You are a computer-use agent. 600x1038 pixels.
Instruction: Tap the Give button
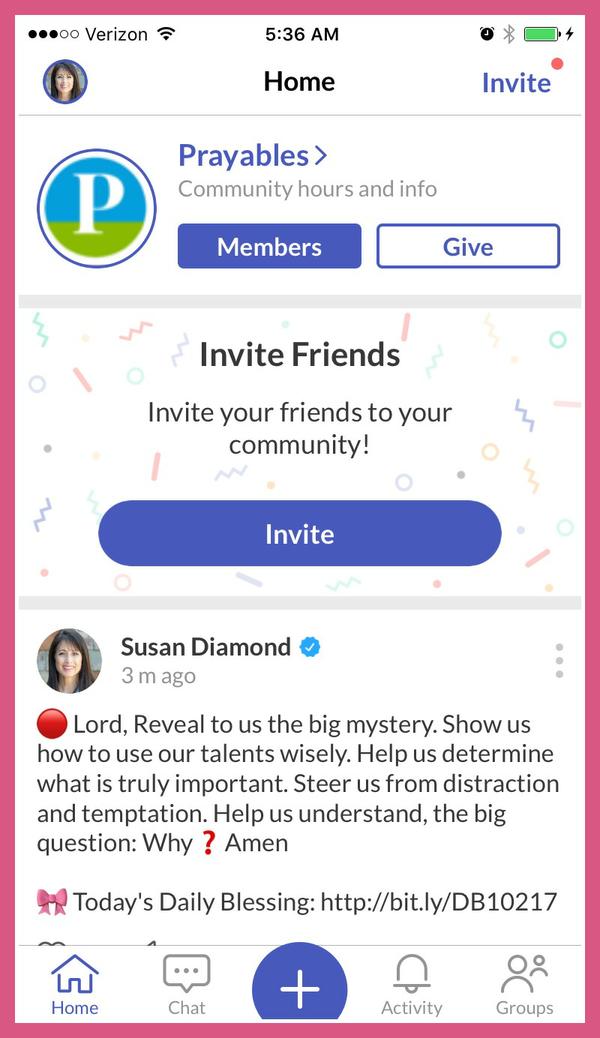[467, 247]
